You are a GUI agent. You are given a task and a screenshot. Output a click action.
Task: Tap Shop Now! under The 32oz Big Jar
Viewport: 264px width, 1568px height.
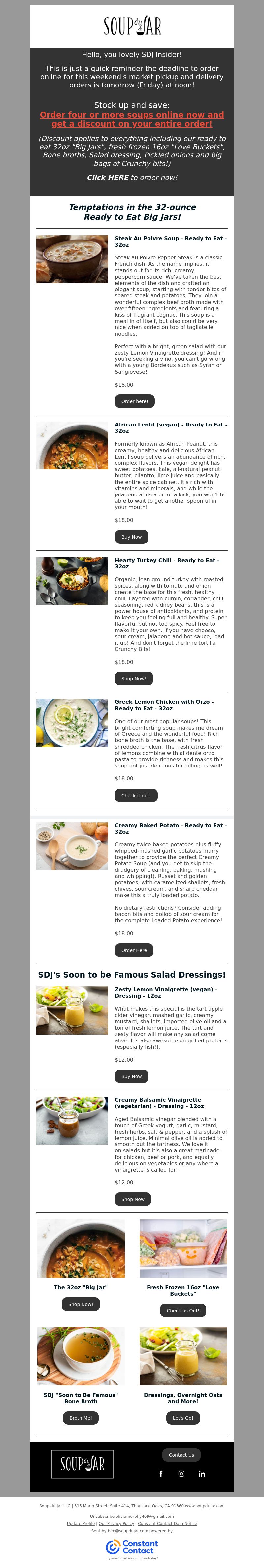[80, 1304]
